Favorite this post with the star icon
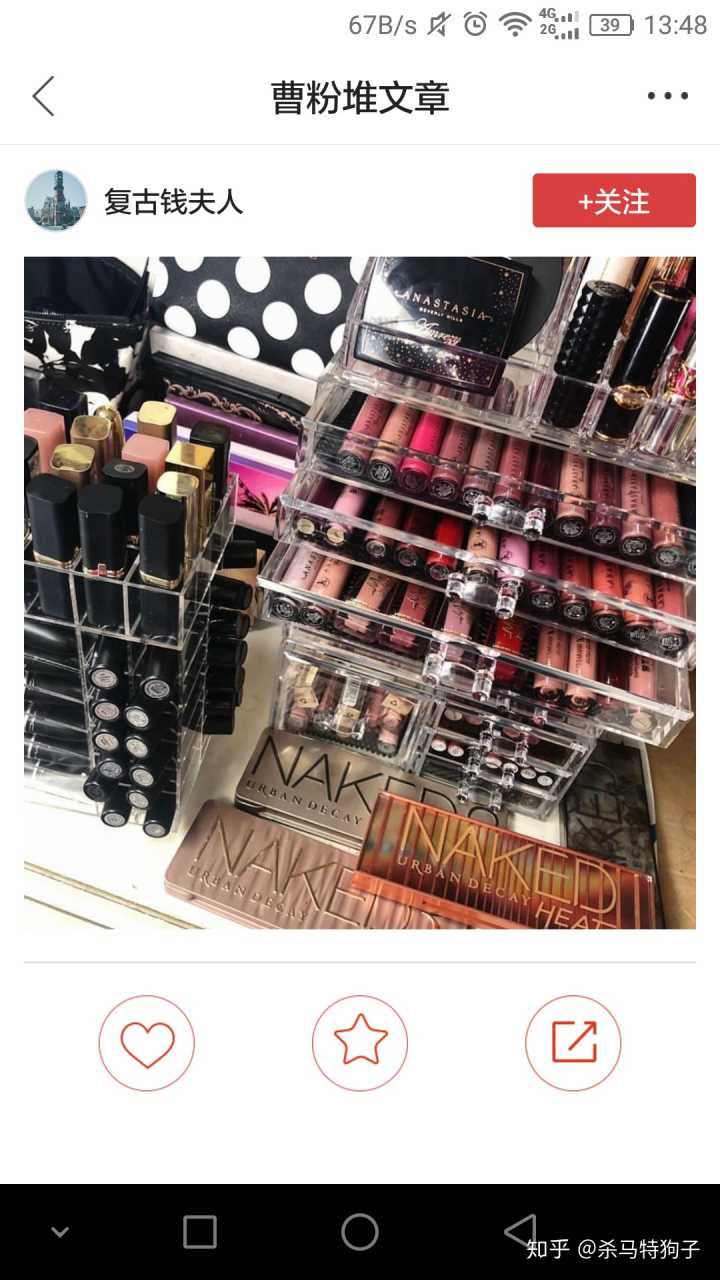 [360, 1043]
